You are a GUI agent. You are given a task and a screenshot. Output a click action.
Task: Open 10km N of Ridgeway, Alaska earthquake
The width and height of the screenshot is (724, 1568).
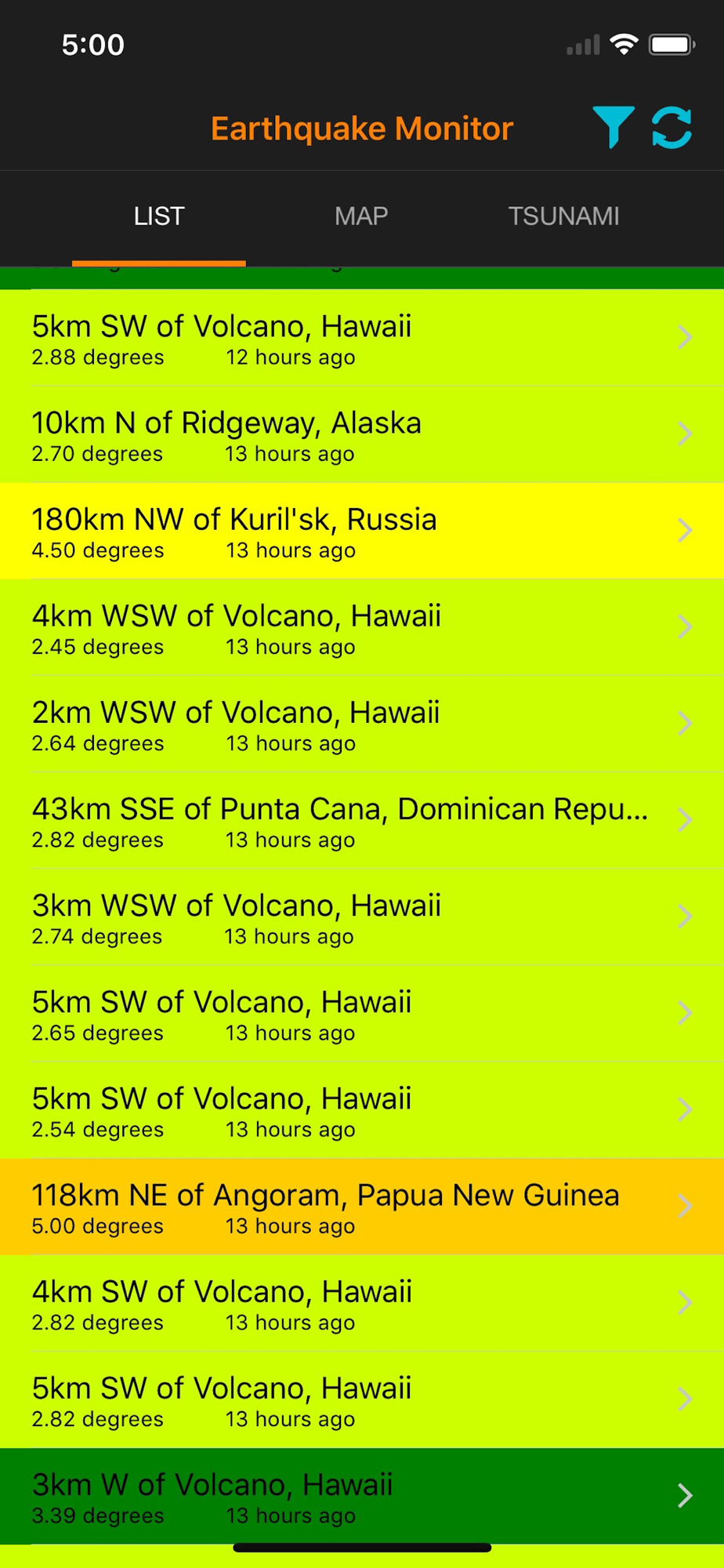(x=362, y=434)
